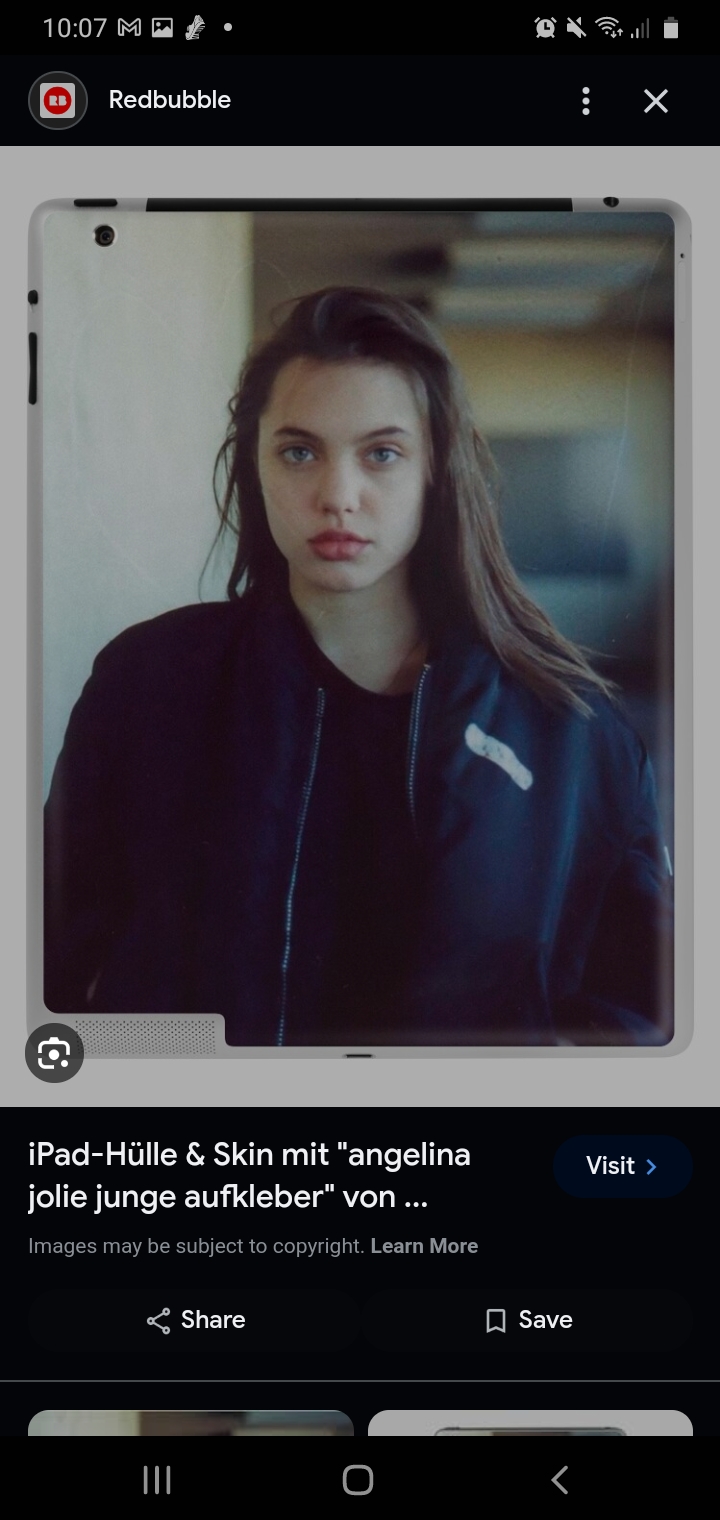Open the main iPad skin image

click(x=360, y=627)
